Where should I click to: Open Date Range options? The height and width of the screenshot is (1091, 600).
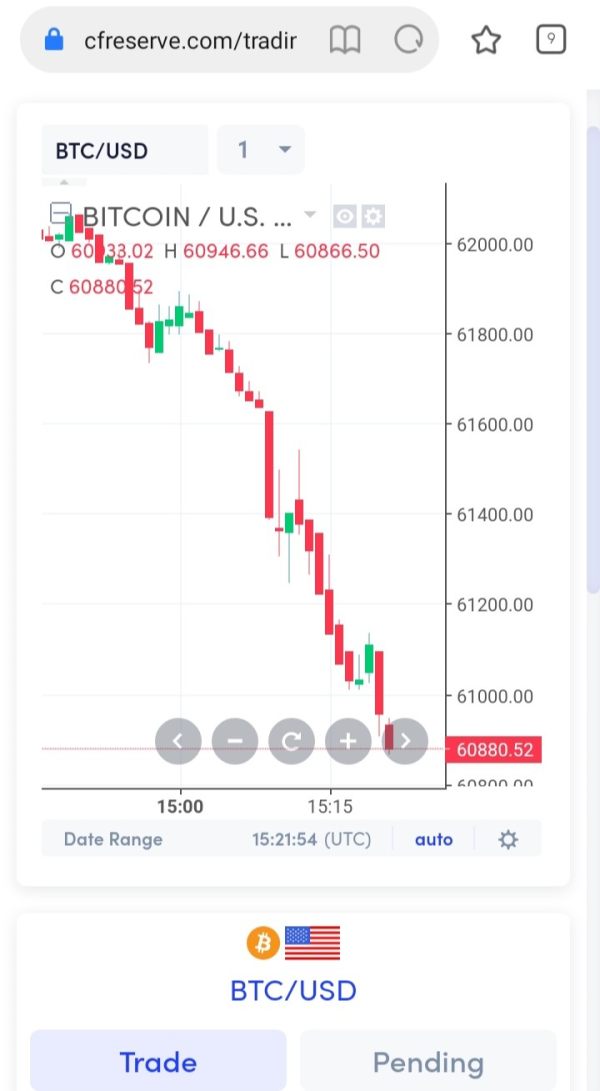[113, 839]
